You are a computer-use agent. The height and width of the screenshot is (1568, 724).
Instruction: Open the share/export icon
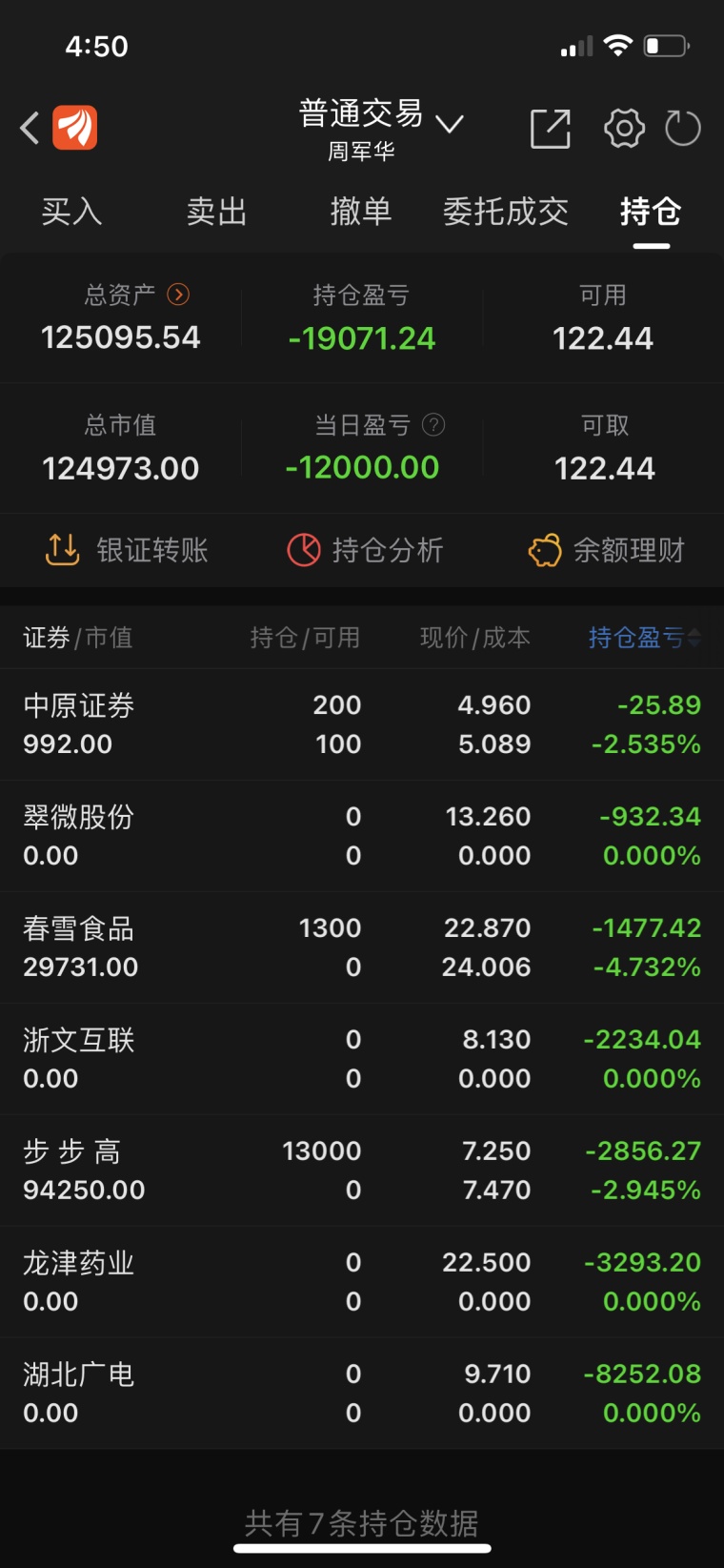tap(550, 129)
